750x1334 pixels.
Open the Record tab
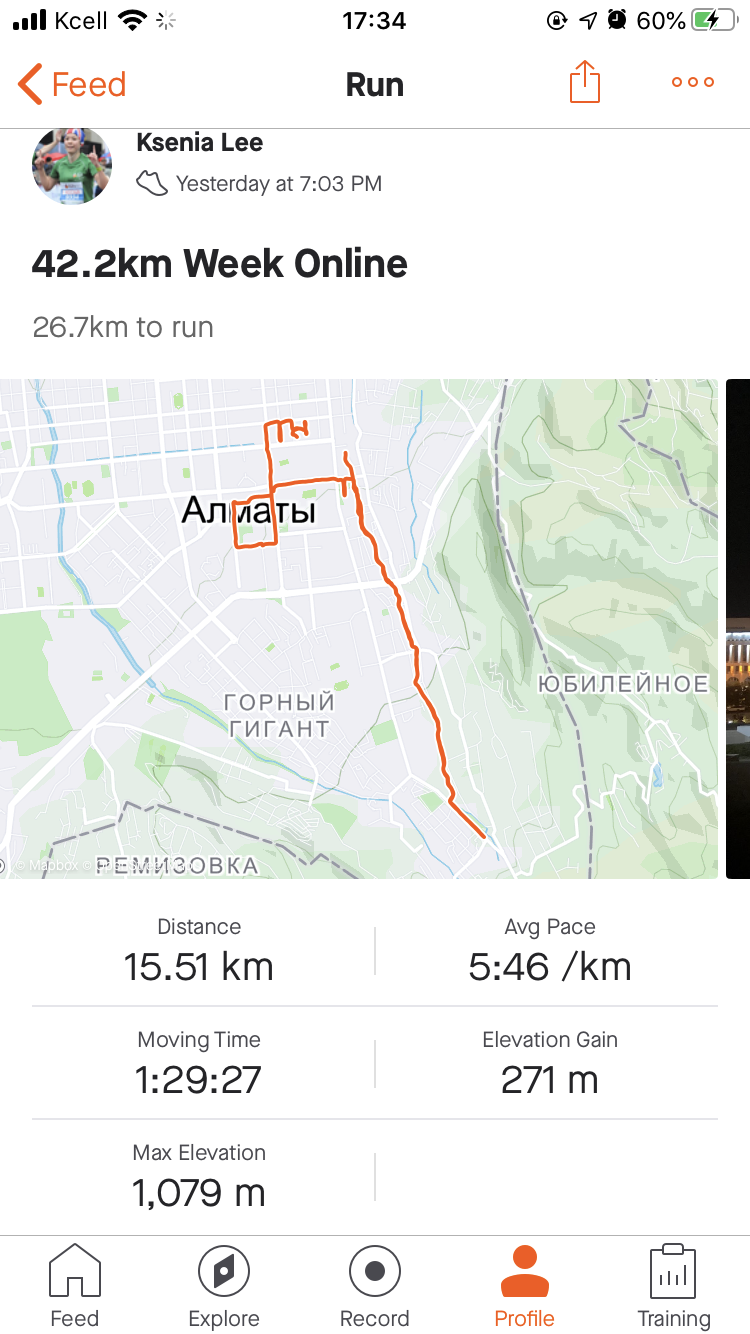pyautogui.click(x=375, y=1286)
